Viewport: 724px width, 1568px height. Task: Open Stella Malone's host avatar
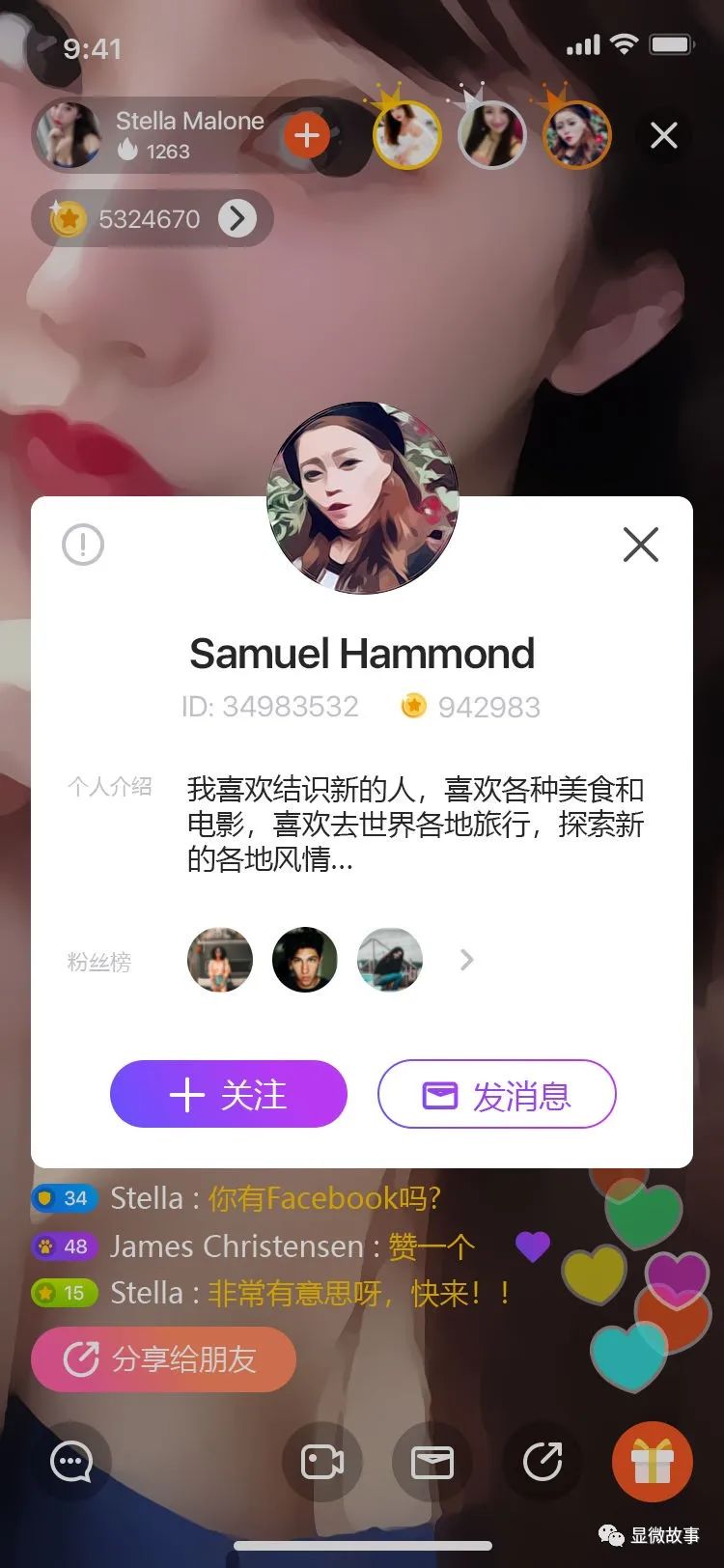coord(69,135)
